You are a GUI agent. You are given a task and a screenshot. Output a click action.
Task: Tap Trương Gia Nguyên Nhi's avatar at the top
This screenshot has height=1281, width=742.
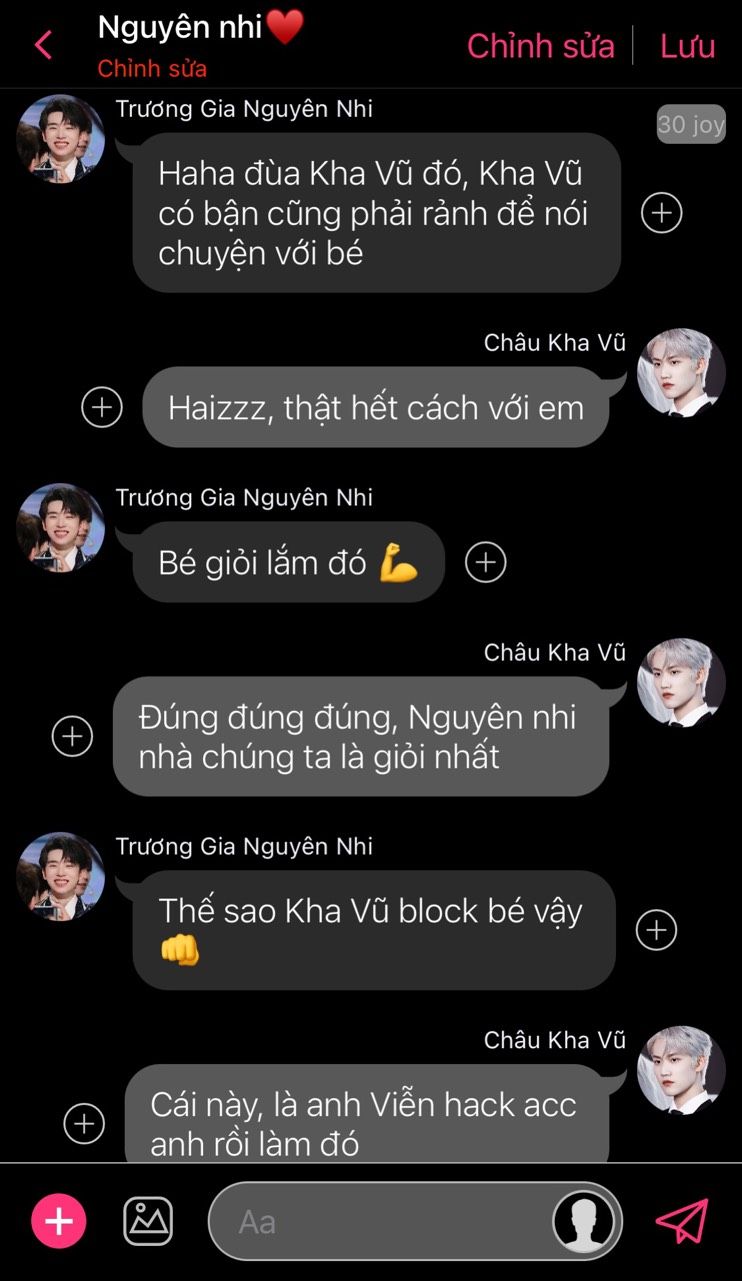click(x=60, y=139)
